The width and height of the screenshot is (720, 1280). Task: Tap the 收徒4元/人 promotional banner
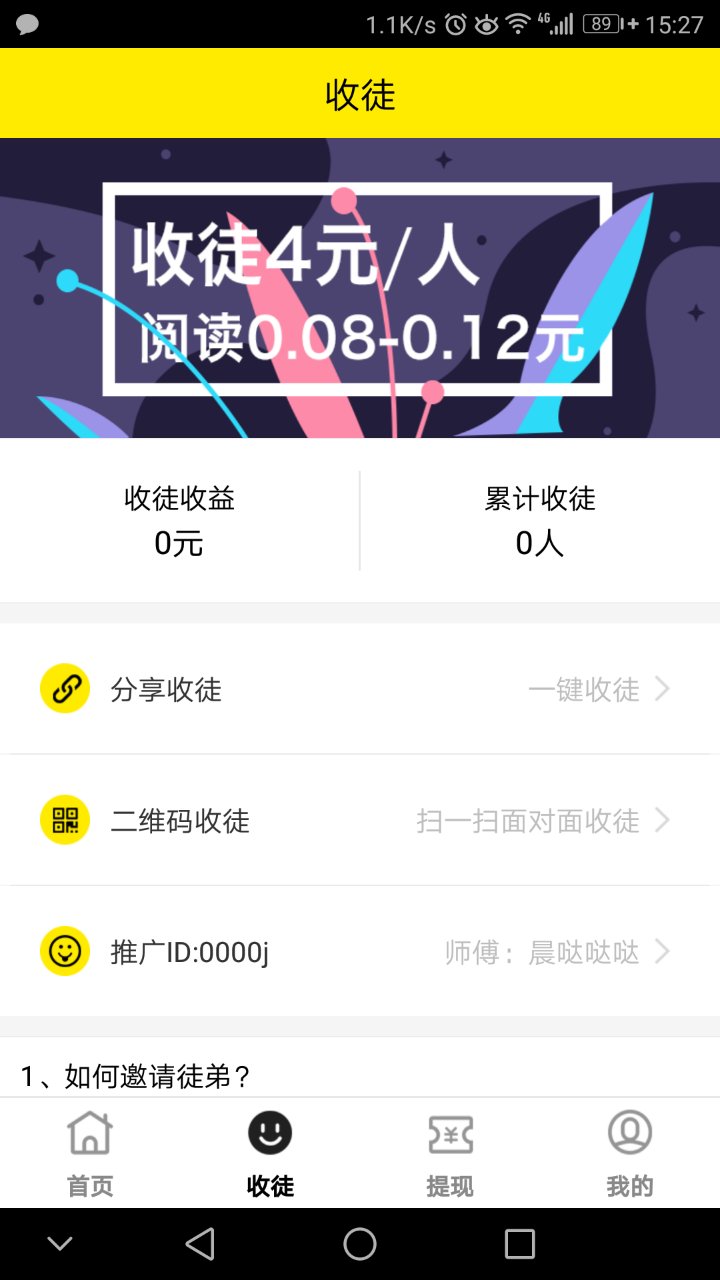coord(360,288)
